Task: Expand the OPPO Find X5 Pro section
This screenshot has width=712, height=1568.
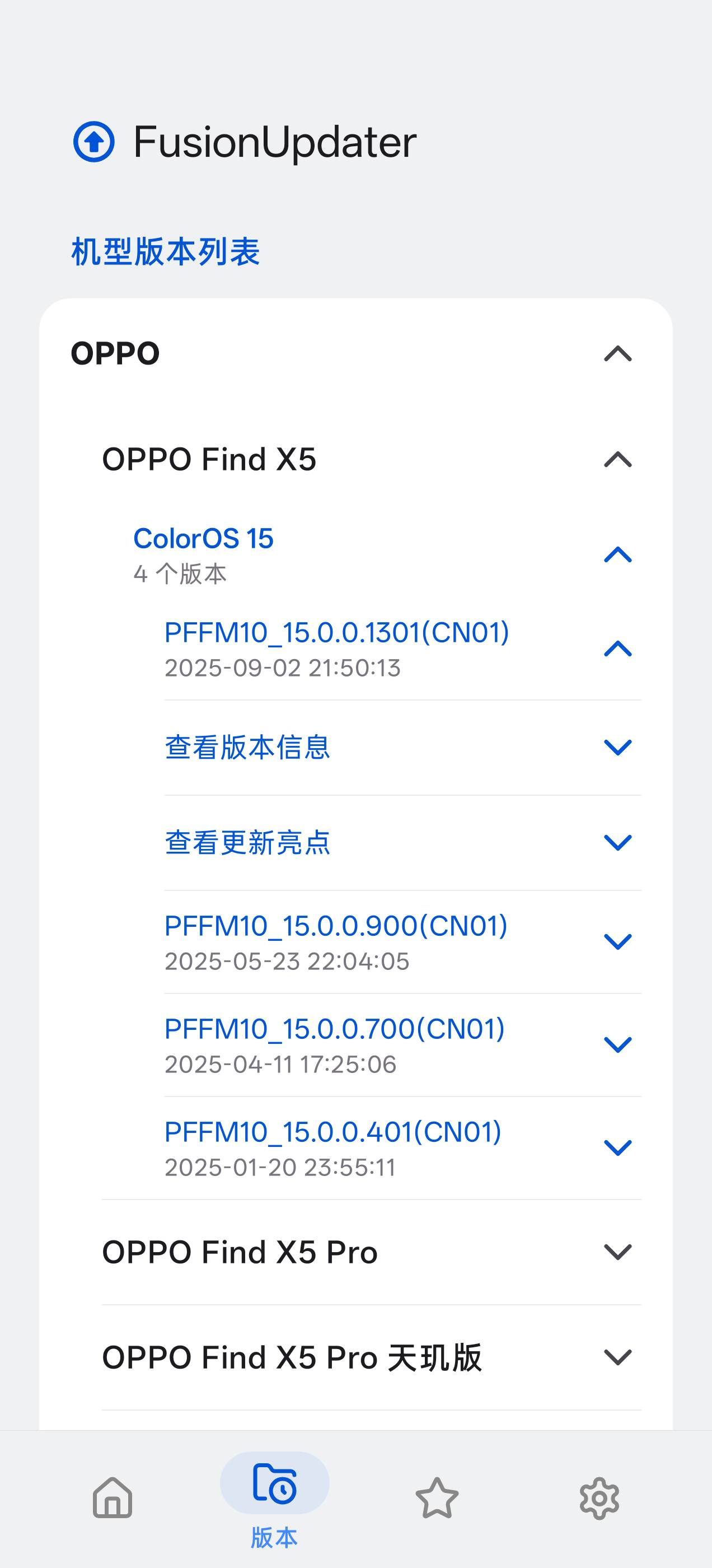Action: [619, 1252]
